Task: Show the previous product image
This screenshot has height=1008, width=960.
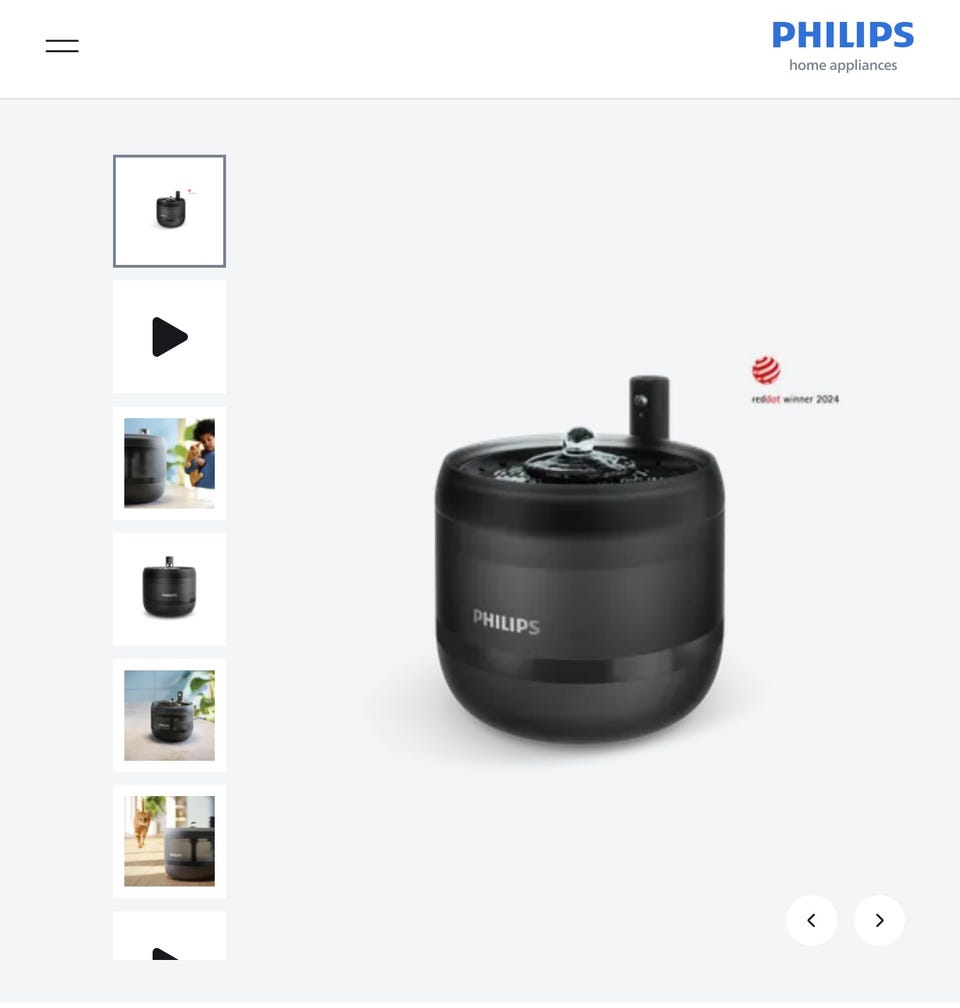Action: point(811,920)
